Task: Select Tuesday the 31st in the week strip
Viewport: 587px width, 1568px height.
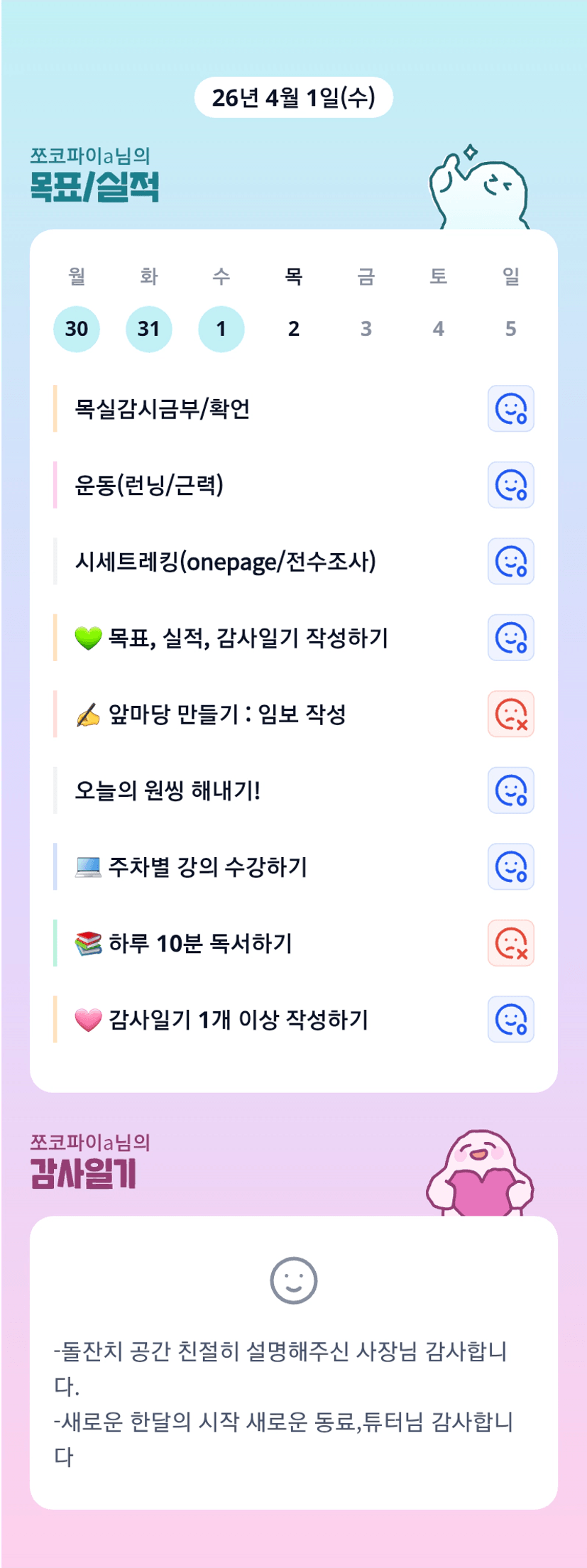Action: tap(148, 329)
